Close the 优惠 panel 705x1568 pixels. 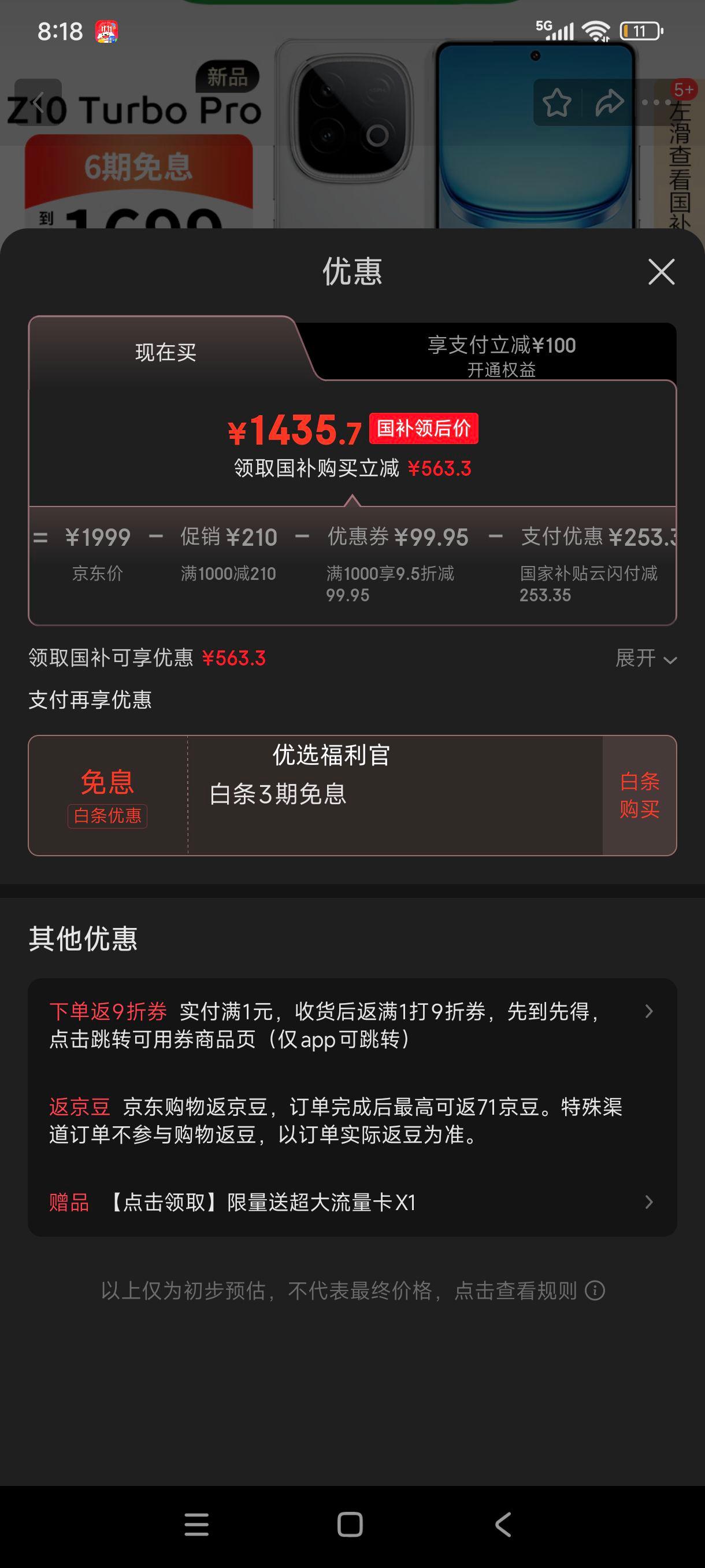tap(661, 272)
